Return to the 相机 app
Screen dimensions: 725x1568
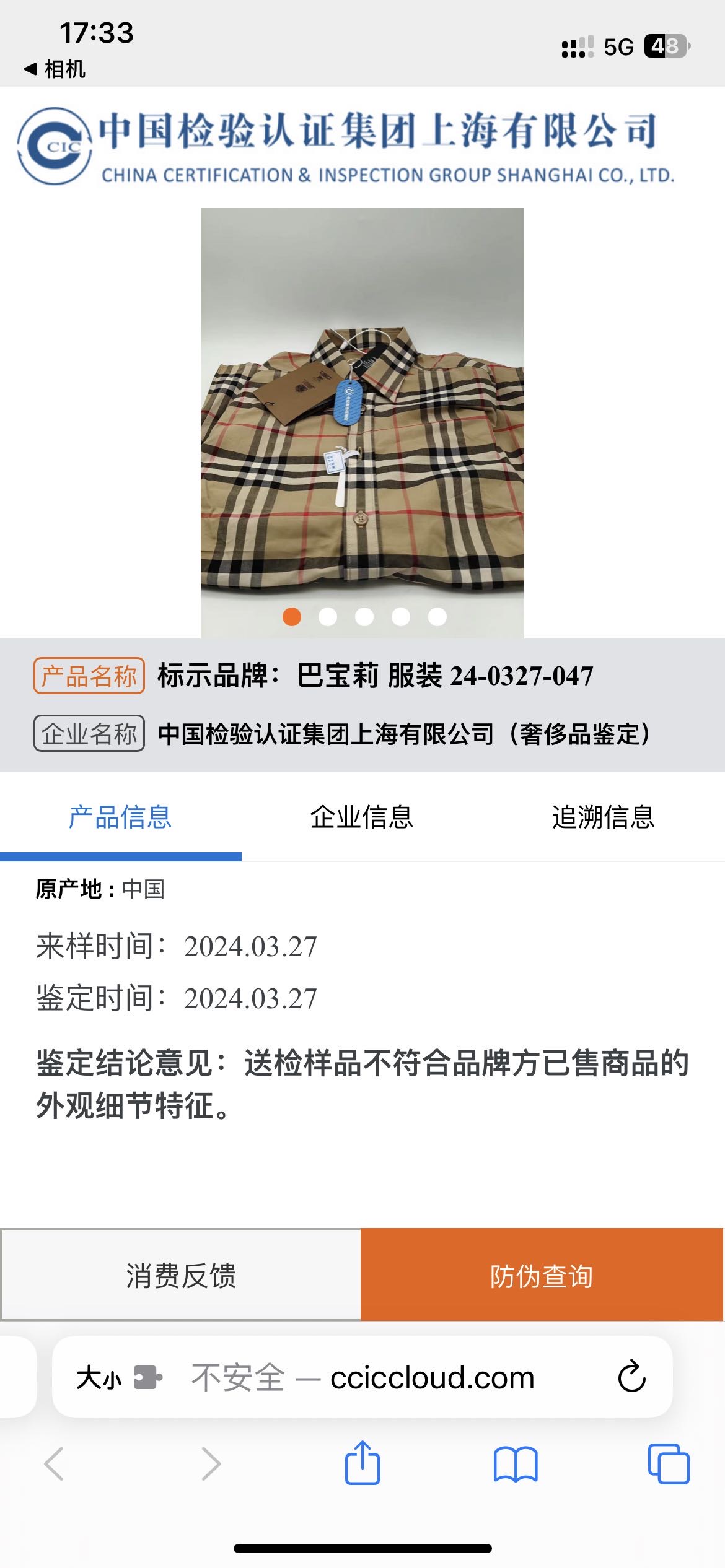pos(55,69)
